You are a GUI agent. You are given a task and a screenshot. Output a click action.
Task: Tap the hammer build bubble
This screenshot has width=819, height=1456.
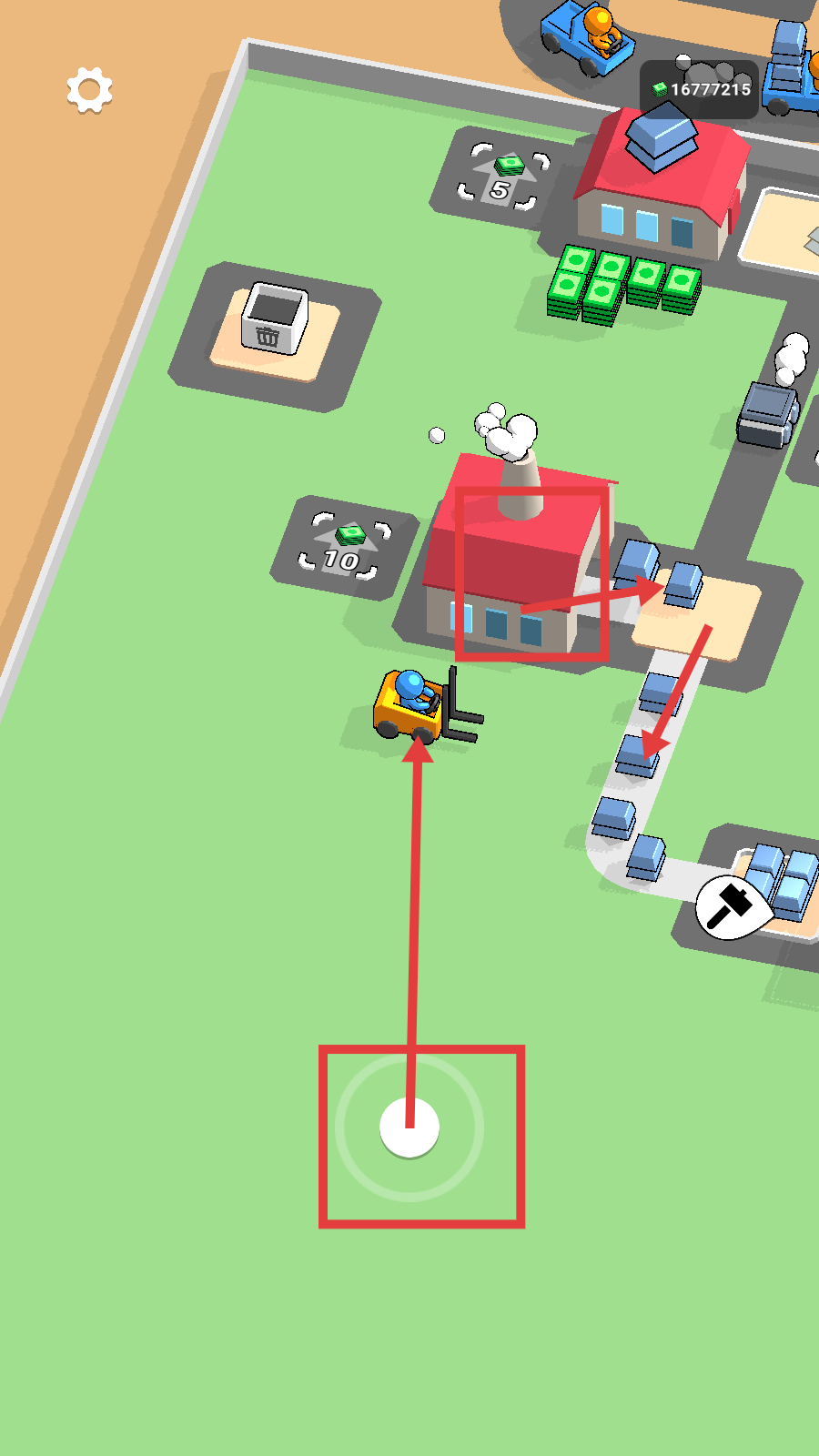click(x=732, y=906)
